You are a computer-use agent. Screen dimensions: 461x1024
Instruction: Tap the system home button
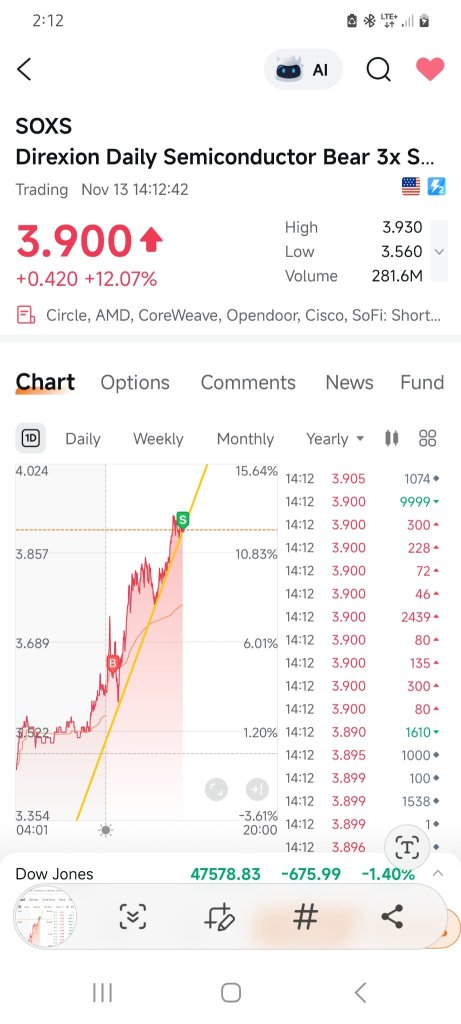tap(230, 993)
